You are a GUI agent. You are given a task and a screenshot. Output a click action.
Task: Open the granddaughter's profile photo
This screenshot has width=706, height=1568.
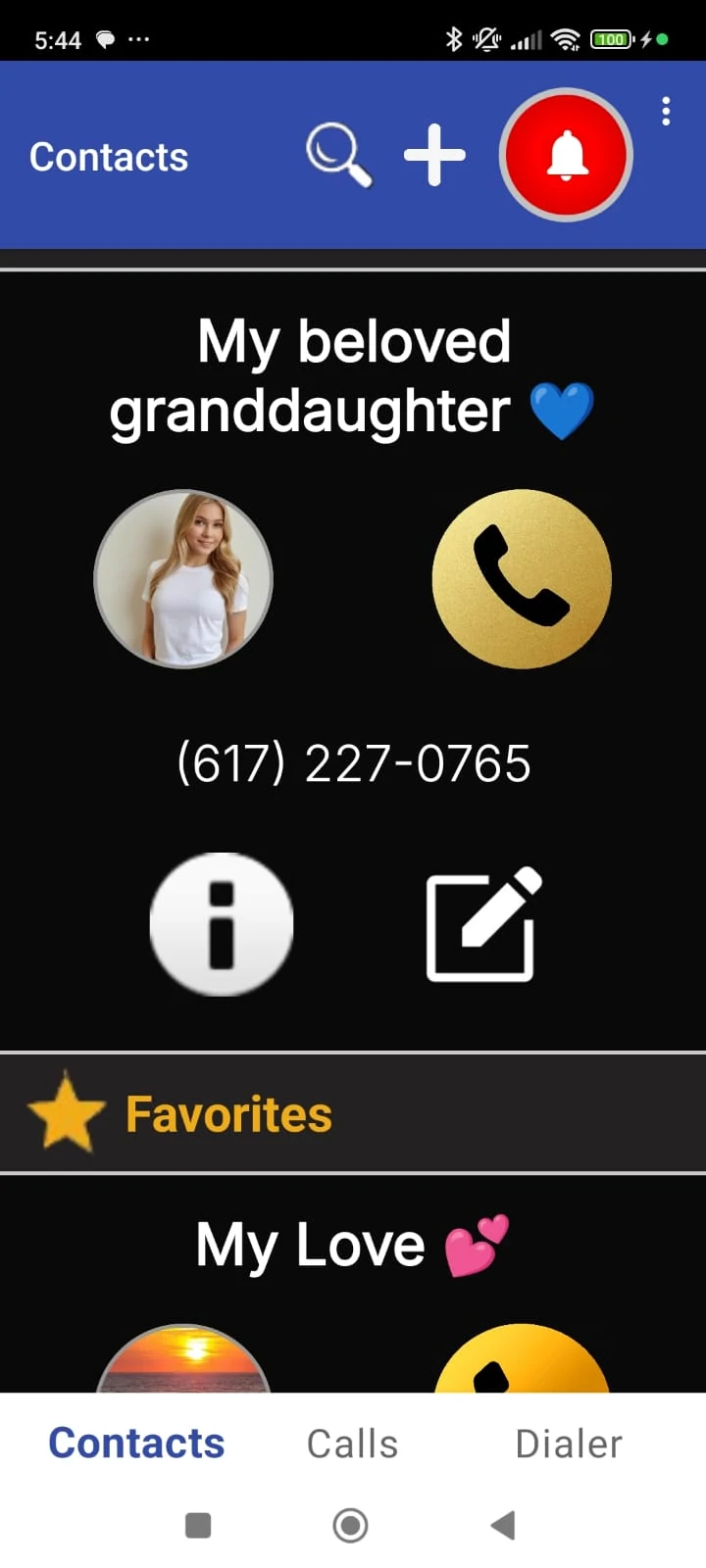[x=183, y=579]
